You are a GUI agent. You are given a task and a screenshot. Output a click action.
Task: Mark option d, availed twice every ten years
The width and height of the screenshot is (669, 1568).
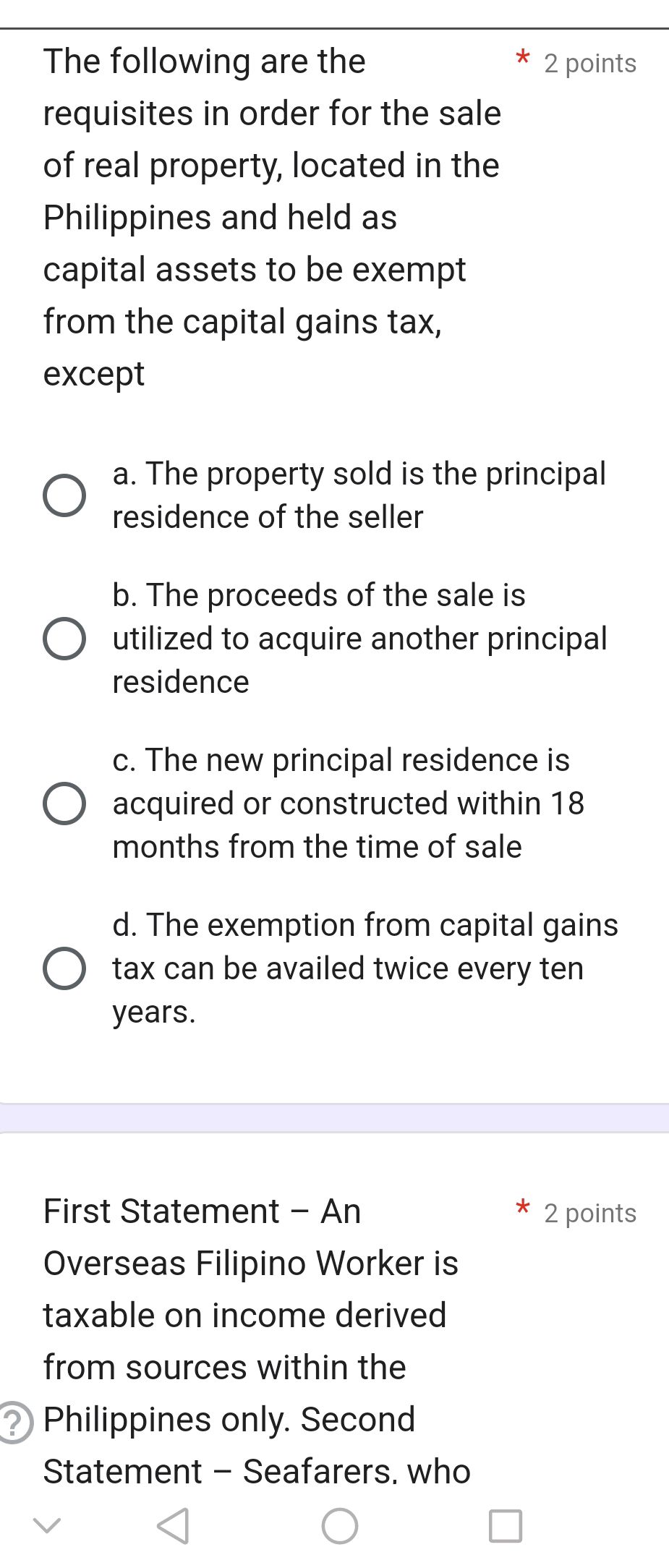pos(64,968)
